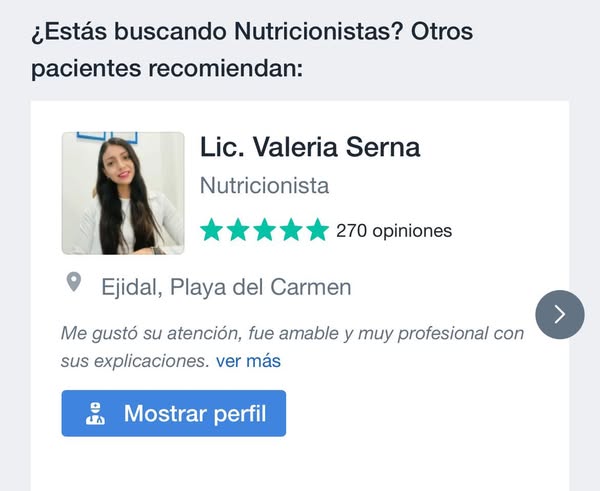Open Lic. Valeria Serna's profile photo
This screenshot has height=491, width=600.
pos(123,193)
